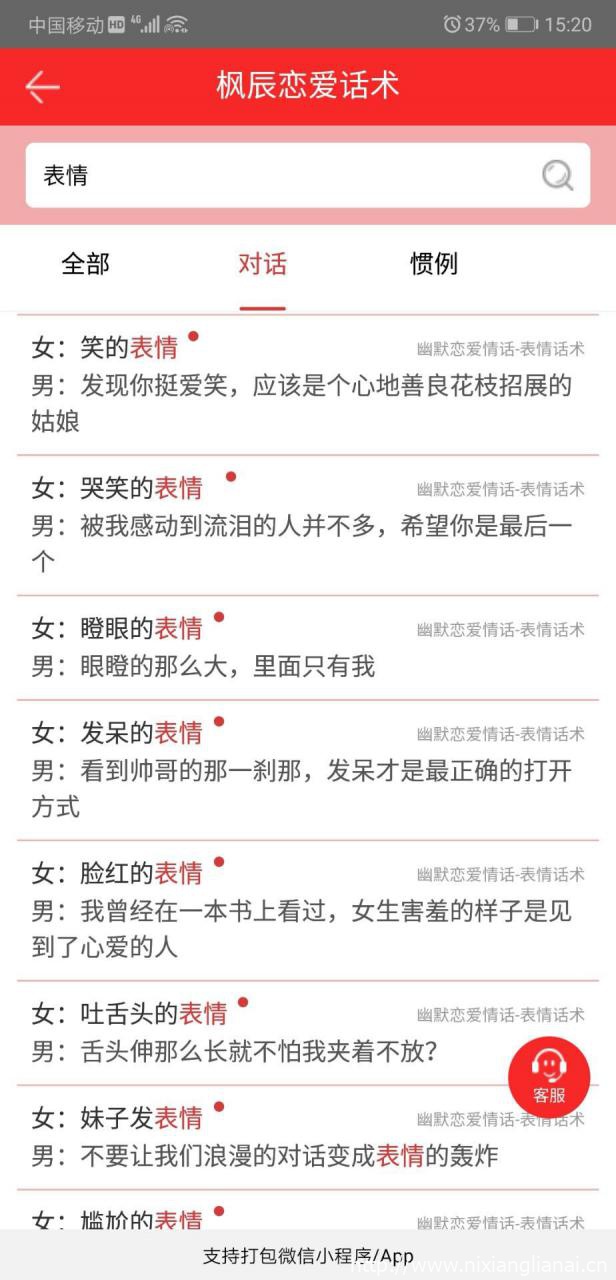
Task: Open the 哭笑的表情 dialogue entry
Action: click(x=308, y=526)
